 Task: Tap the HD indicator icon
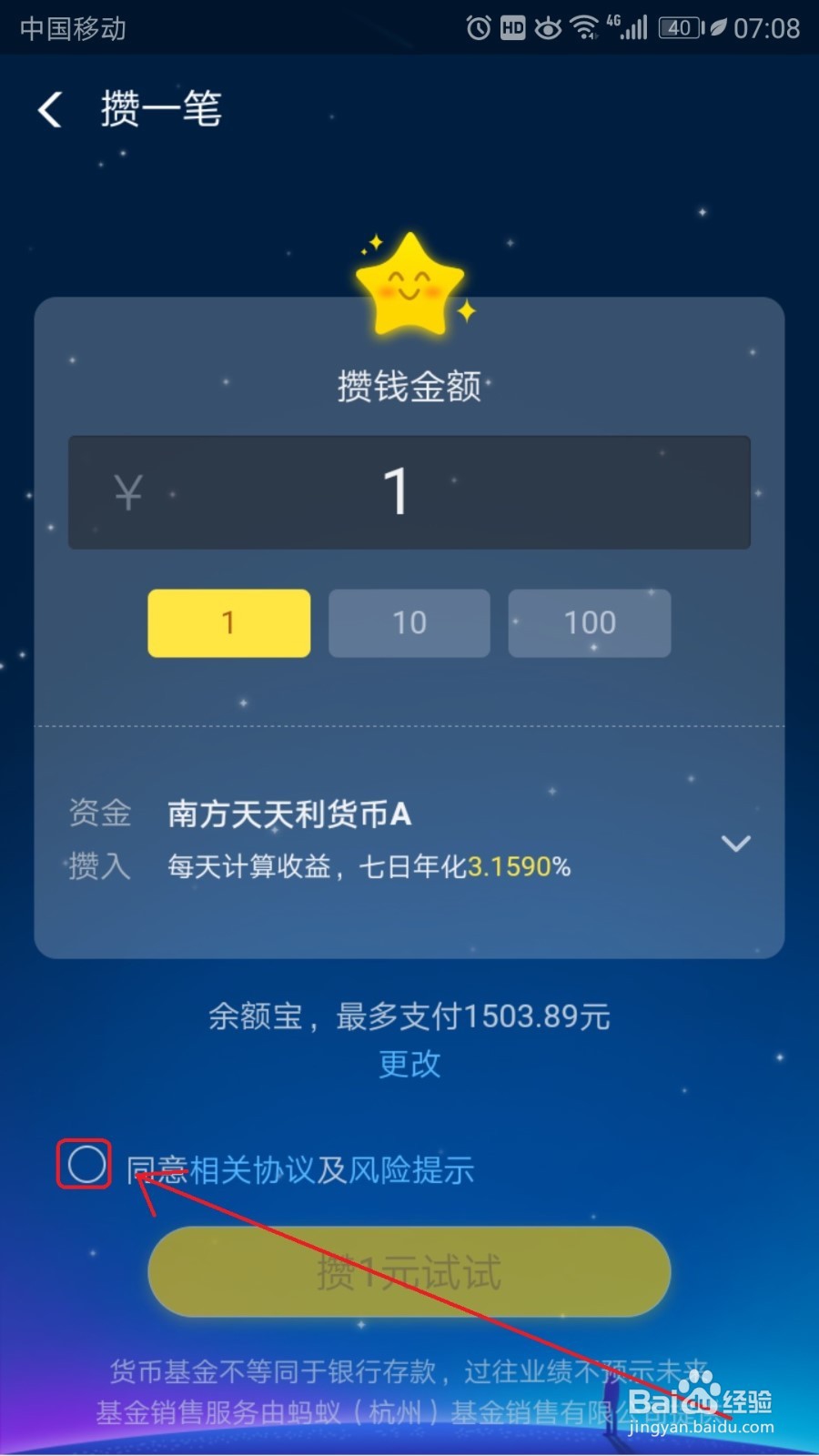pyautogui.click(x=511, y=28)
